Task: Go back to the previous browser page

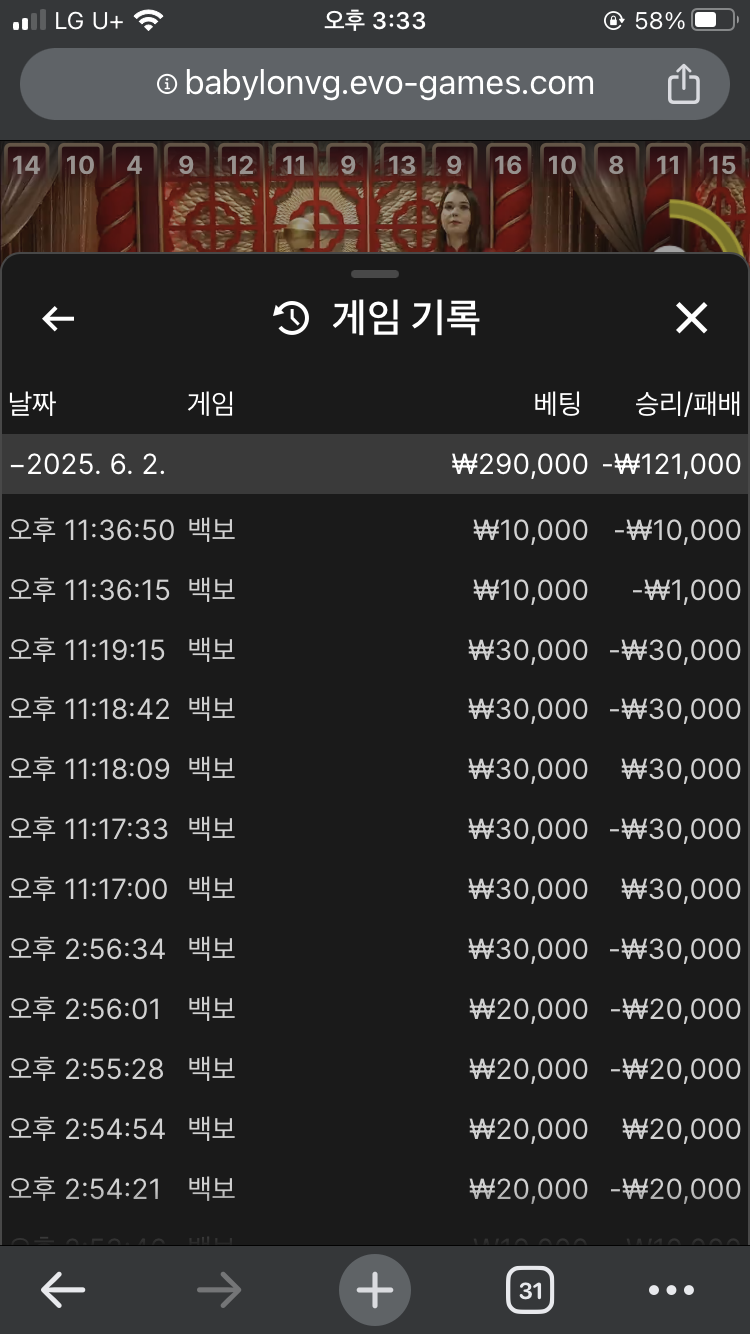Action: 62,1291
